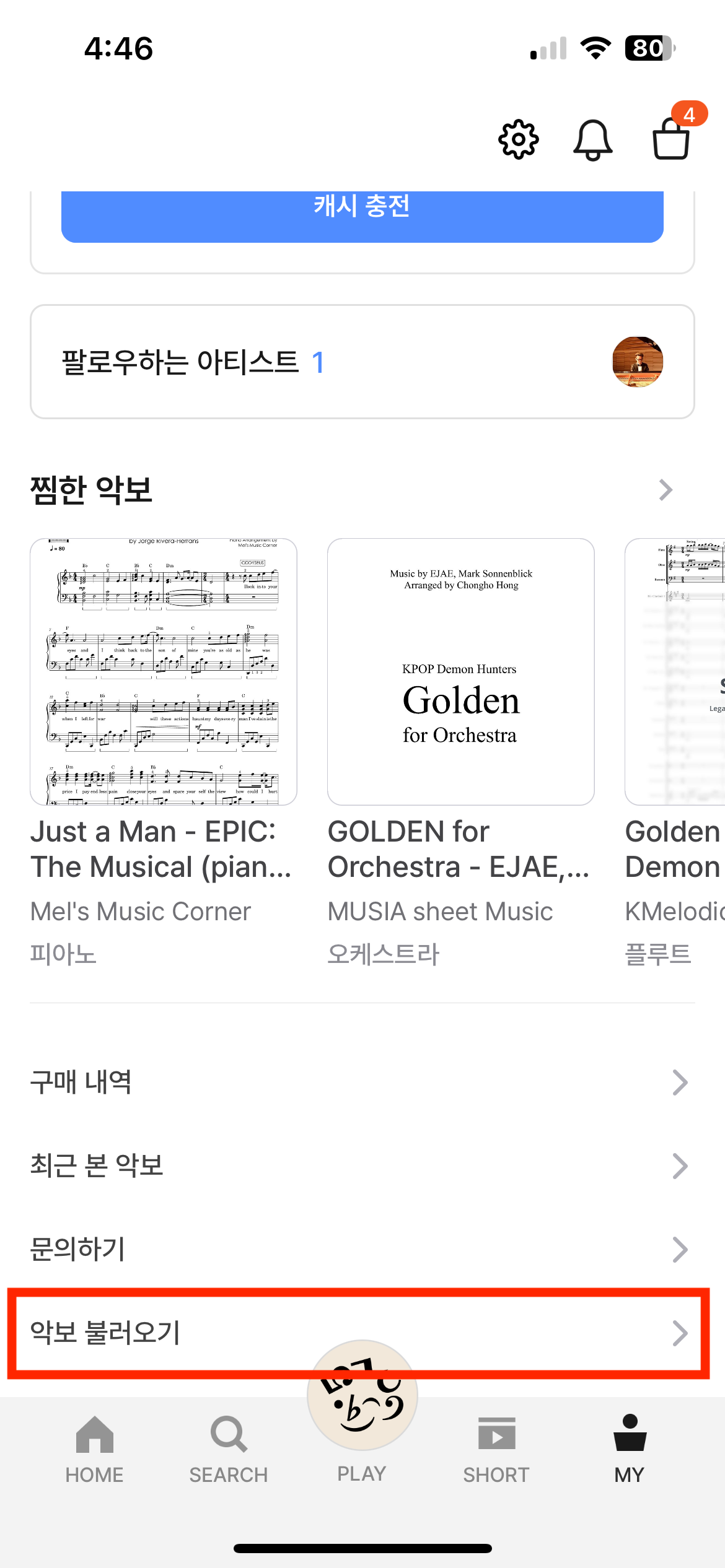Open 팔로우하는 아티스트 card

[x=362, y=362]
